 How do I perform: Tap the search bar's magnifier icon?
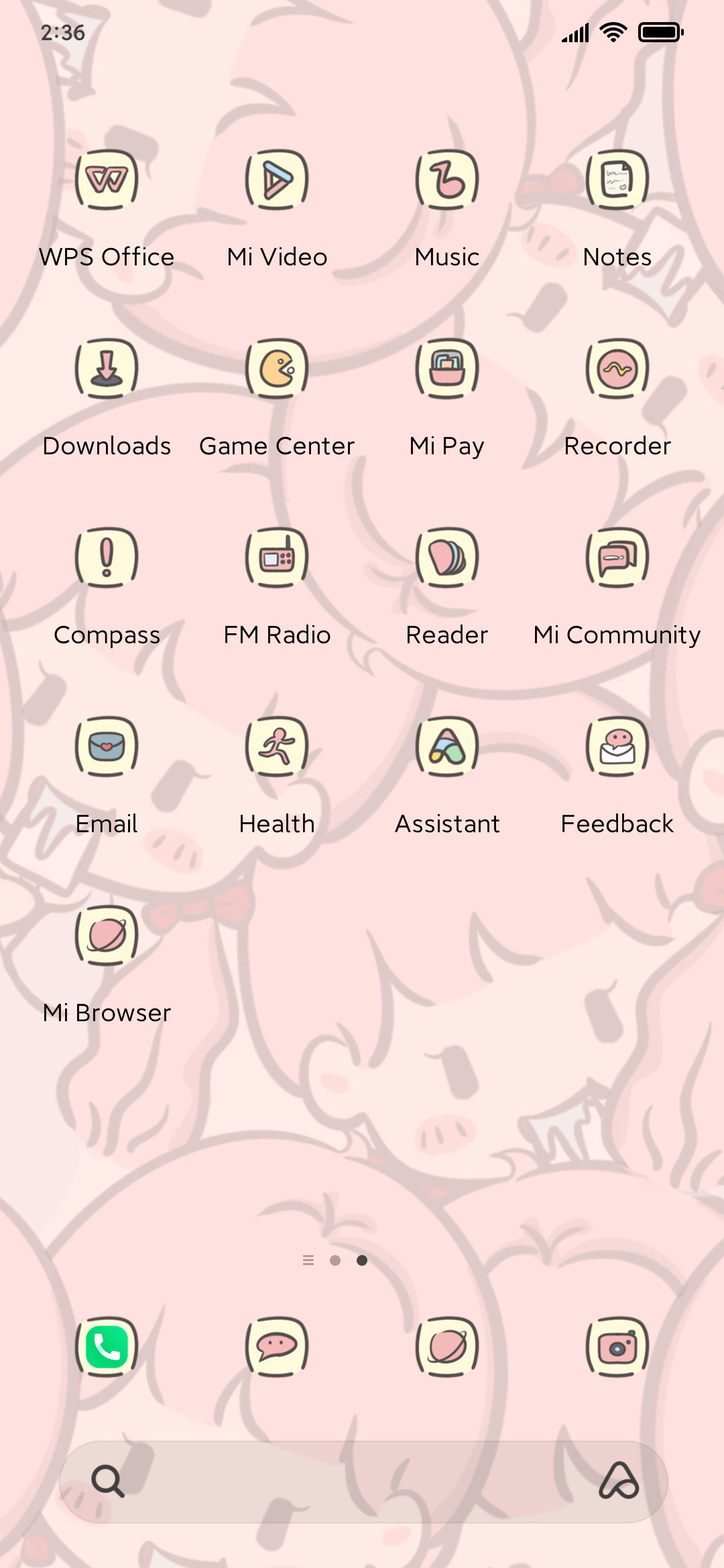point(108,1481)
